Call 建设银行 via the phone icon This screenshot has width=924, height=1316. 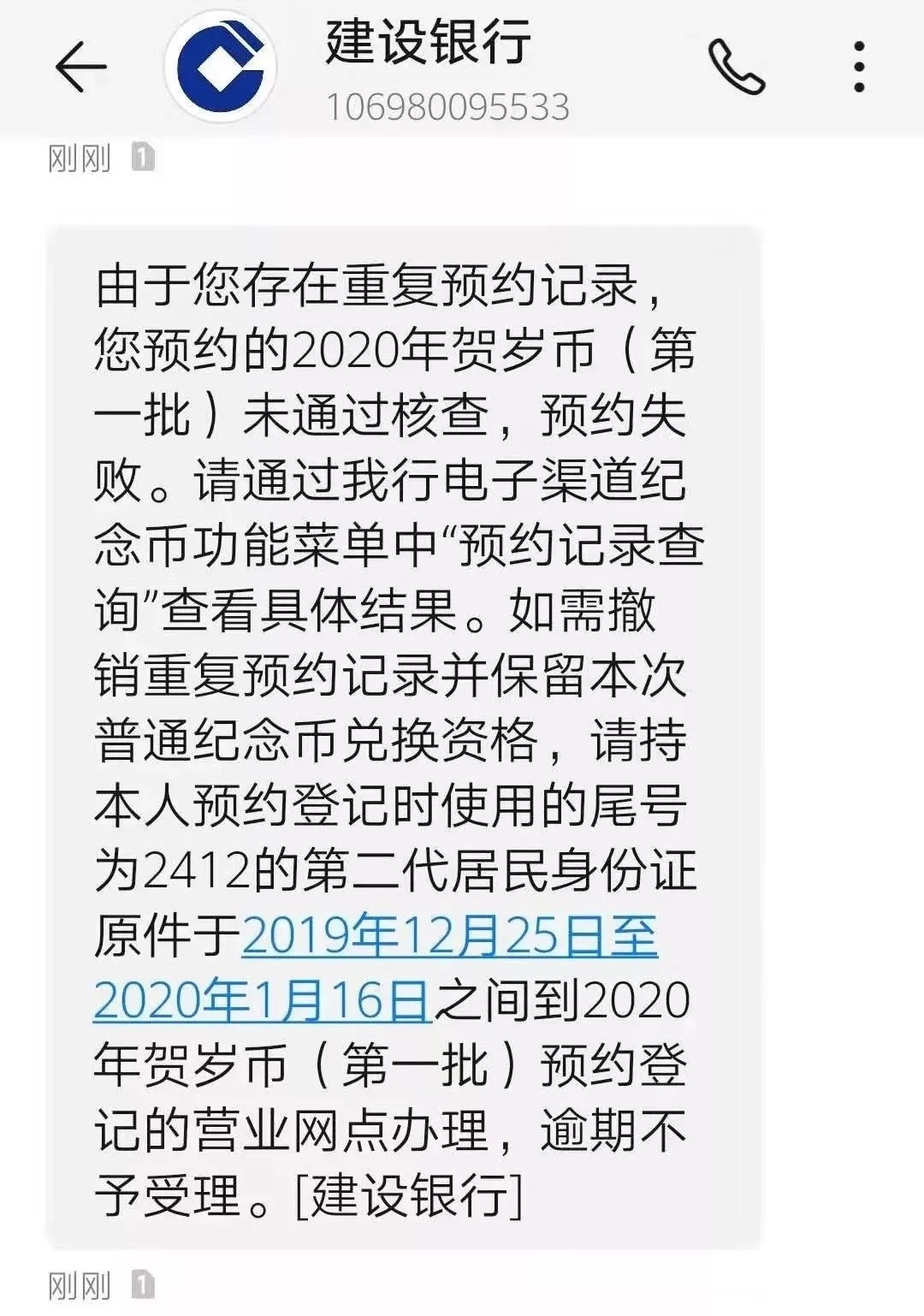[736, 67]
